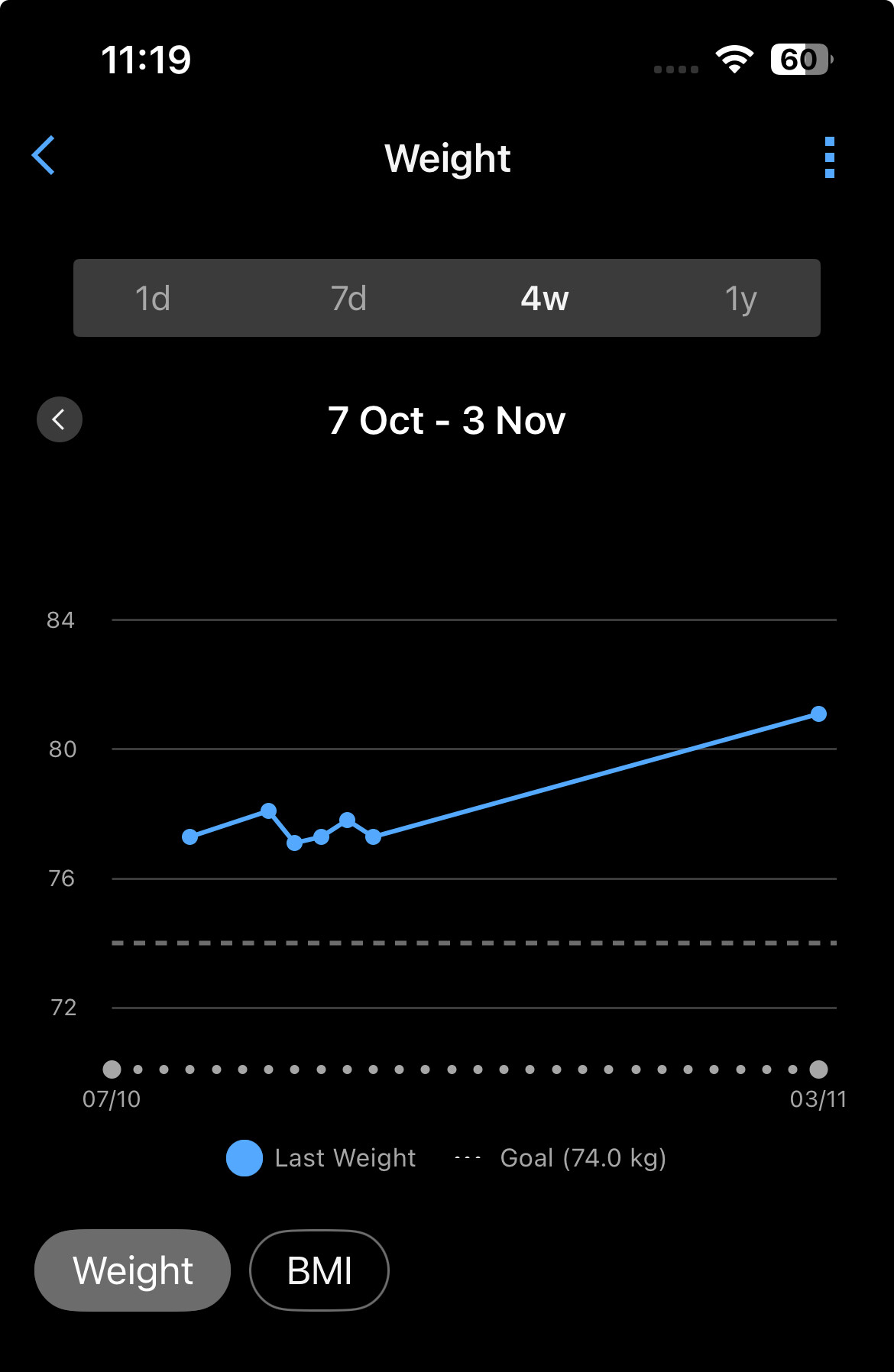The height and width of the screenshot is (1372, 894).
Task: Go back from the Weight screen
Action: (x=44, y=156)
